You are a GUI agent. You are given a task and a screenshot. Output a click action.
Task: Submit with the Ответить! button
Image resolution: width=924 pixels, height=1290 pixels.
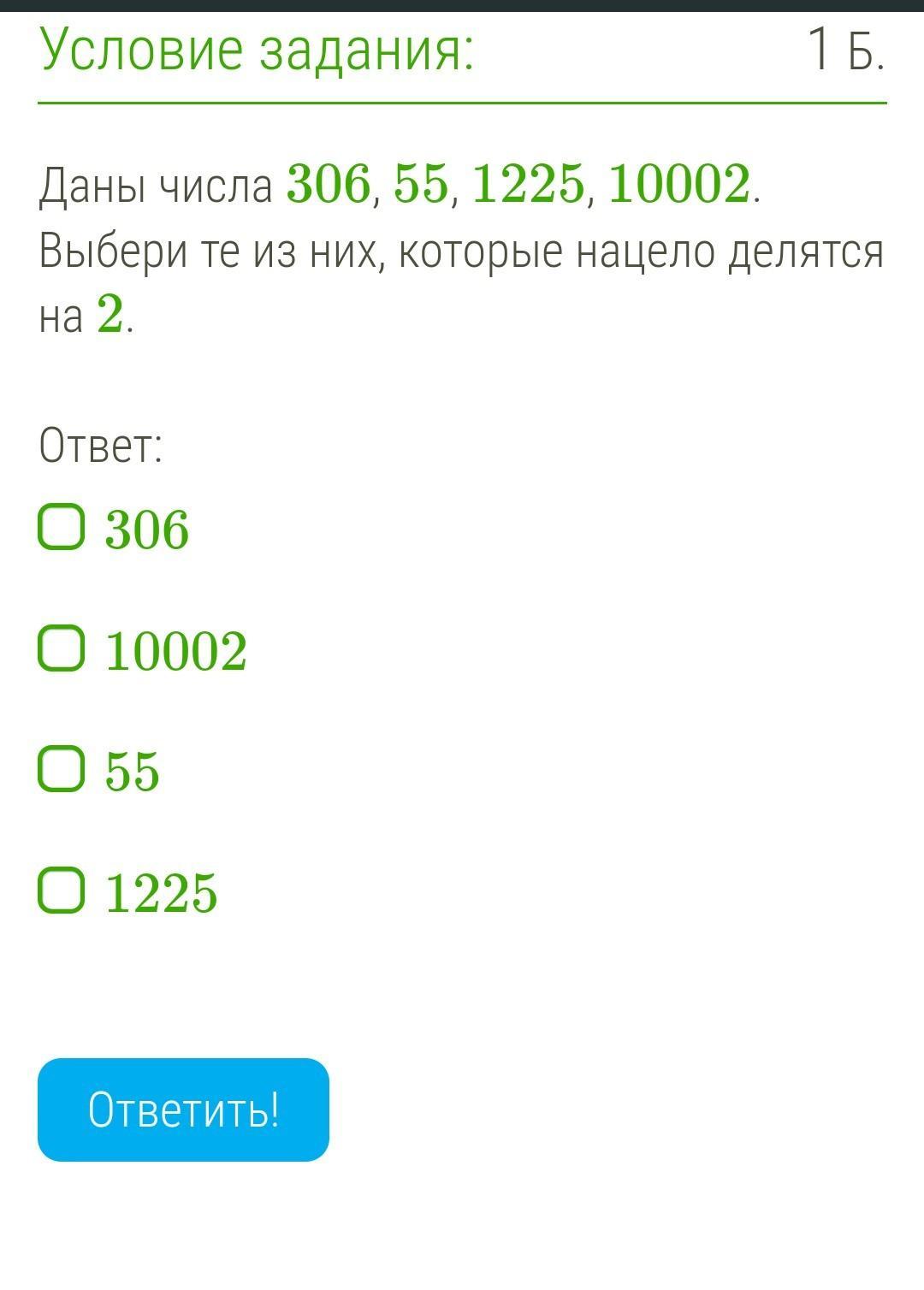183,1110
